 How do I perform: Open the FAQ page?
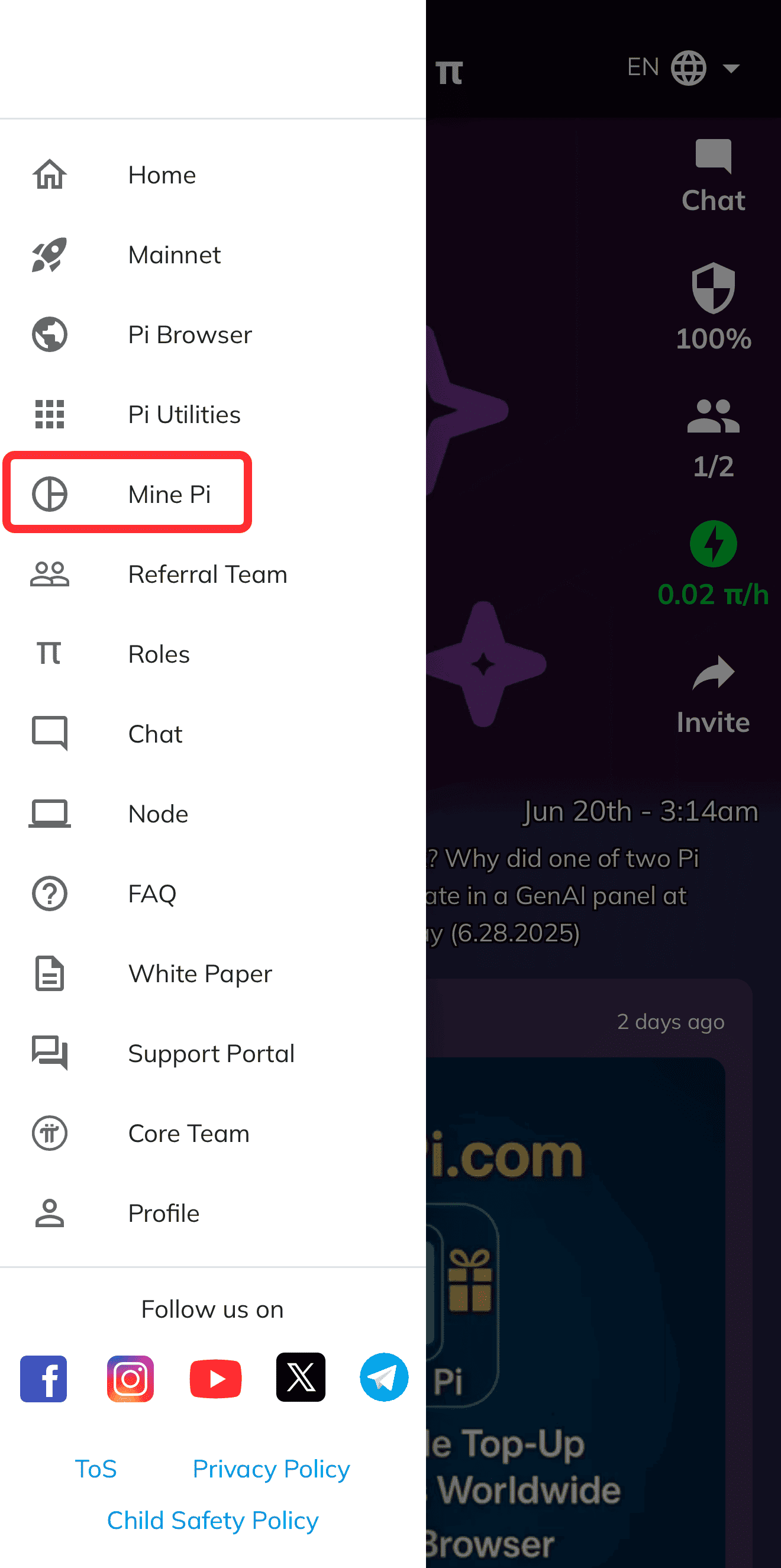[x=152, y=893]
